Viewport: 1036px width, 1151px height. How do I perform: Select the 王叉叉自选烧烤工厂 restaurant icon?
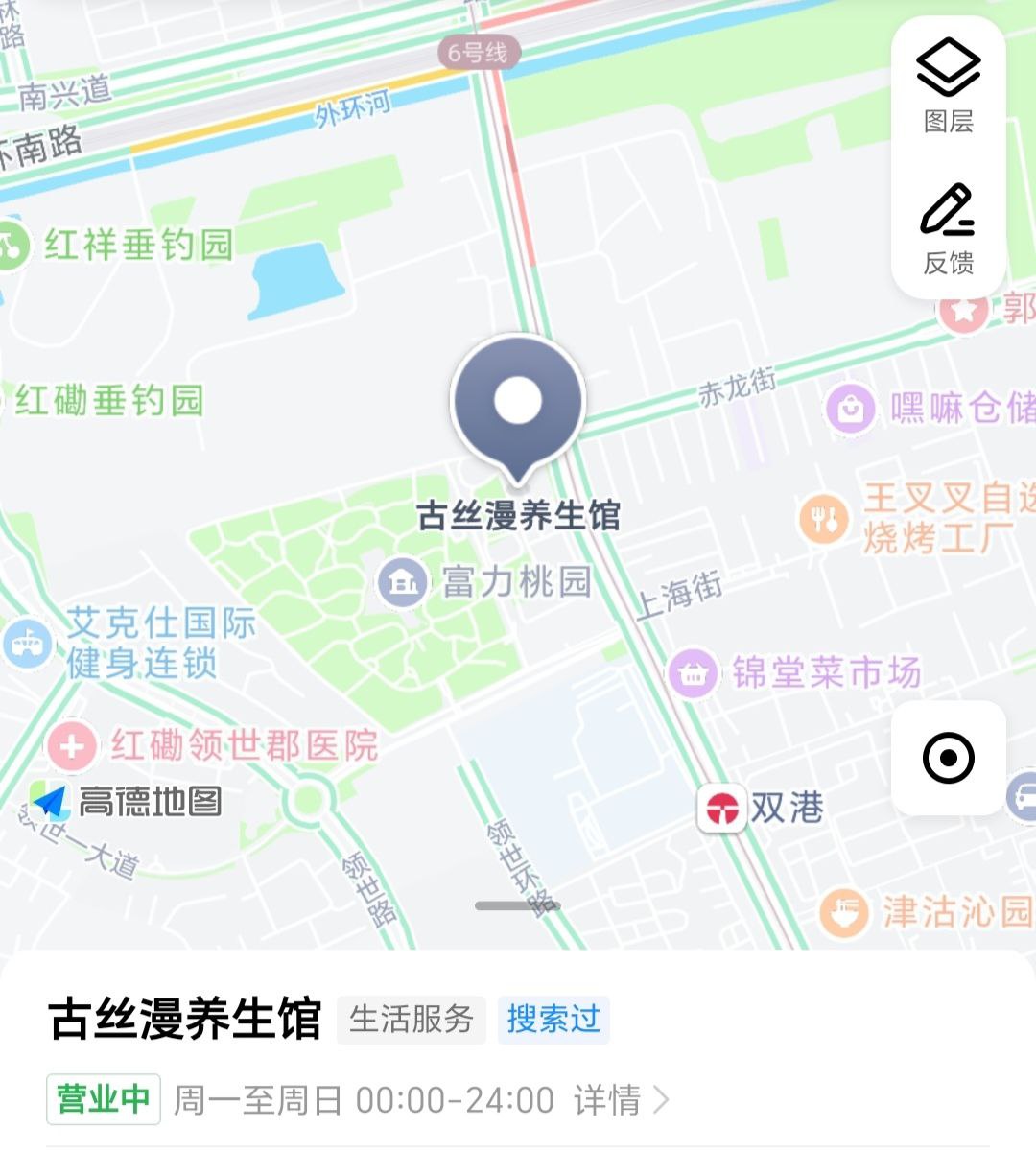pos(823,516)
